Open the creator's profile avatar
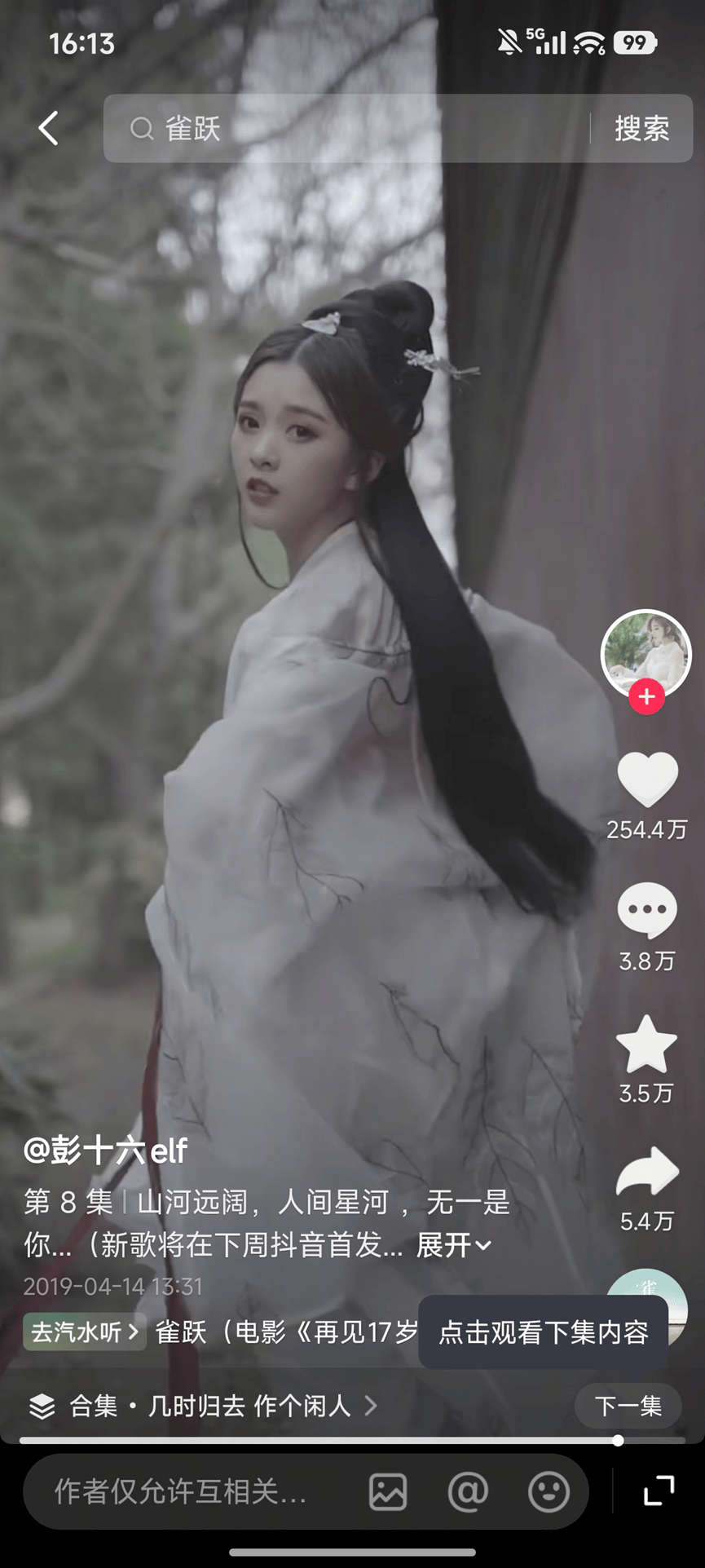 (646, 652)
